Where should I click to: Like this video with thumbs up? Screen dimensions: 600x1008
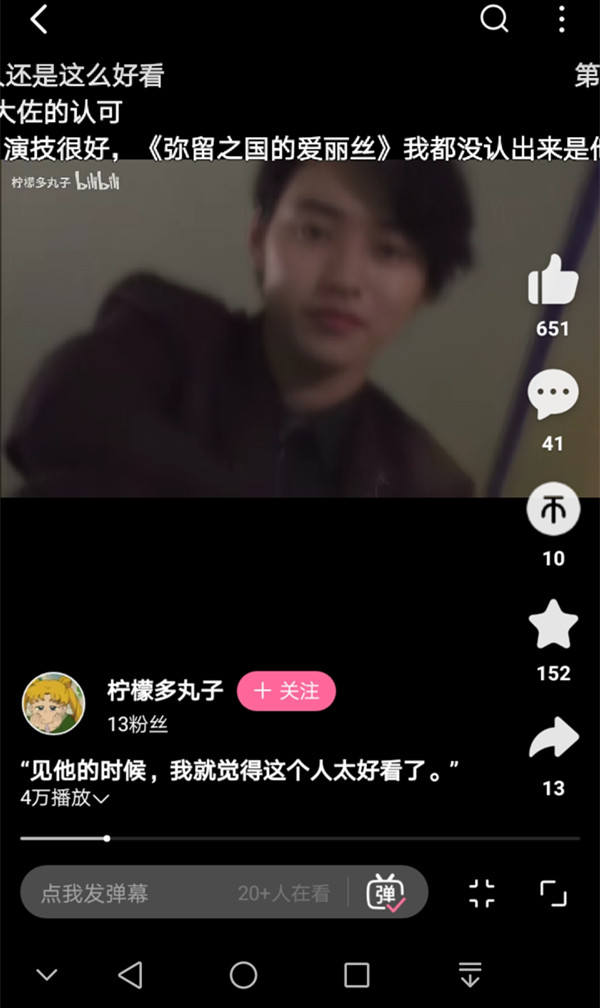pos(553,280)
